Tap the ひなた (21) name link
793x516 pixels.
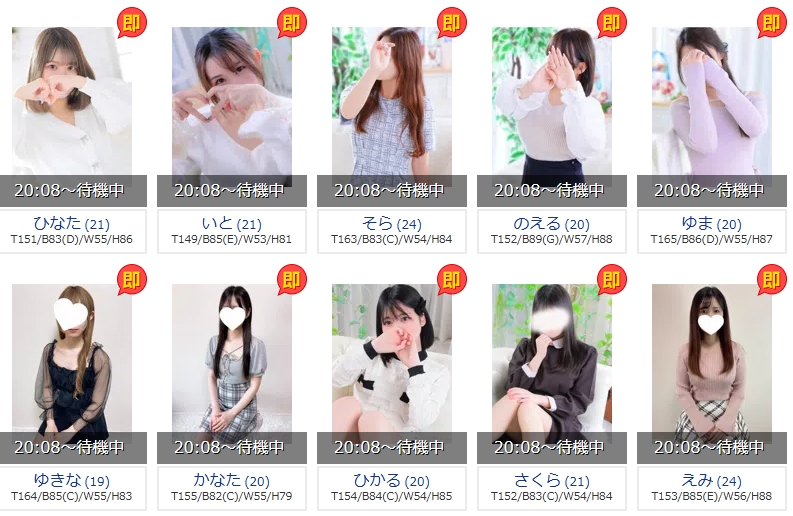click(71, 224)
